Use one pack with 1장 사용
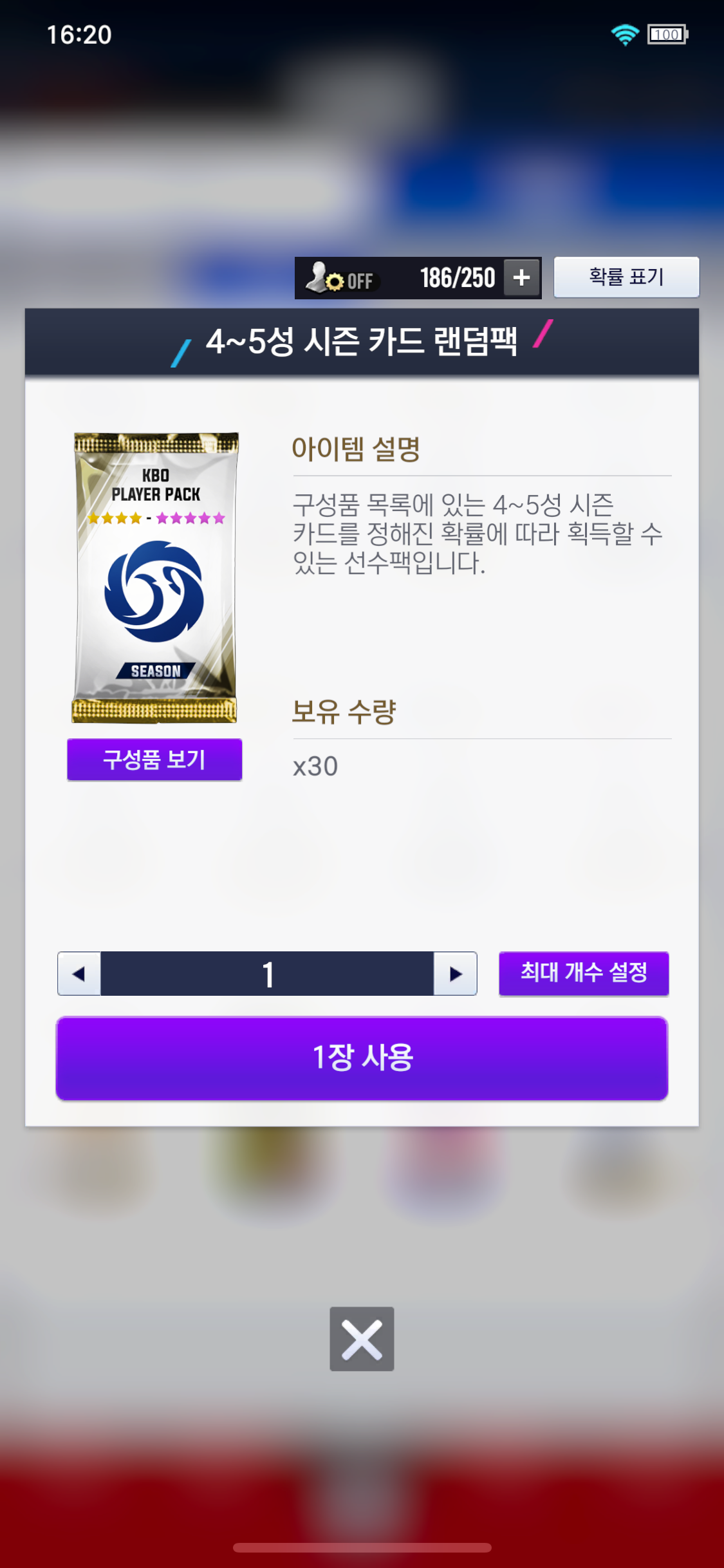The width and height of the screenshot is (724, 1568). pos(362,1058)
